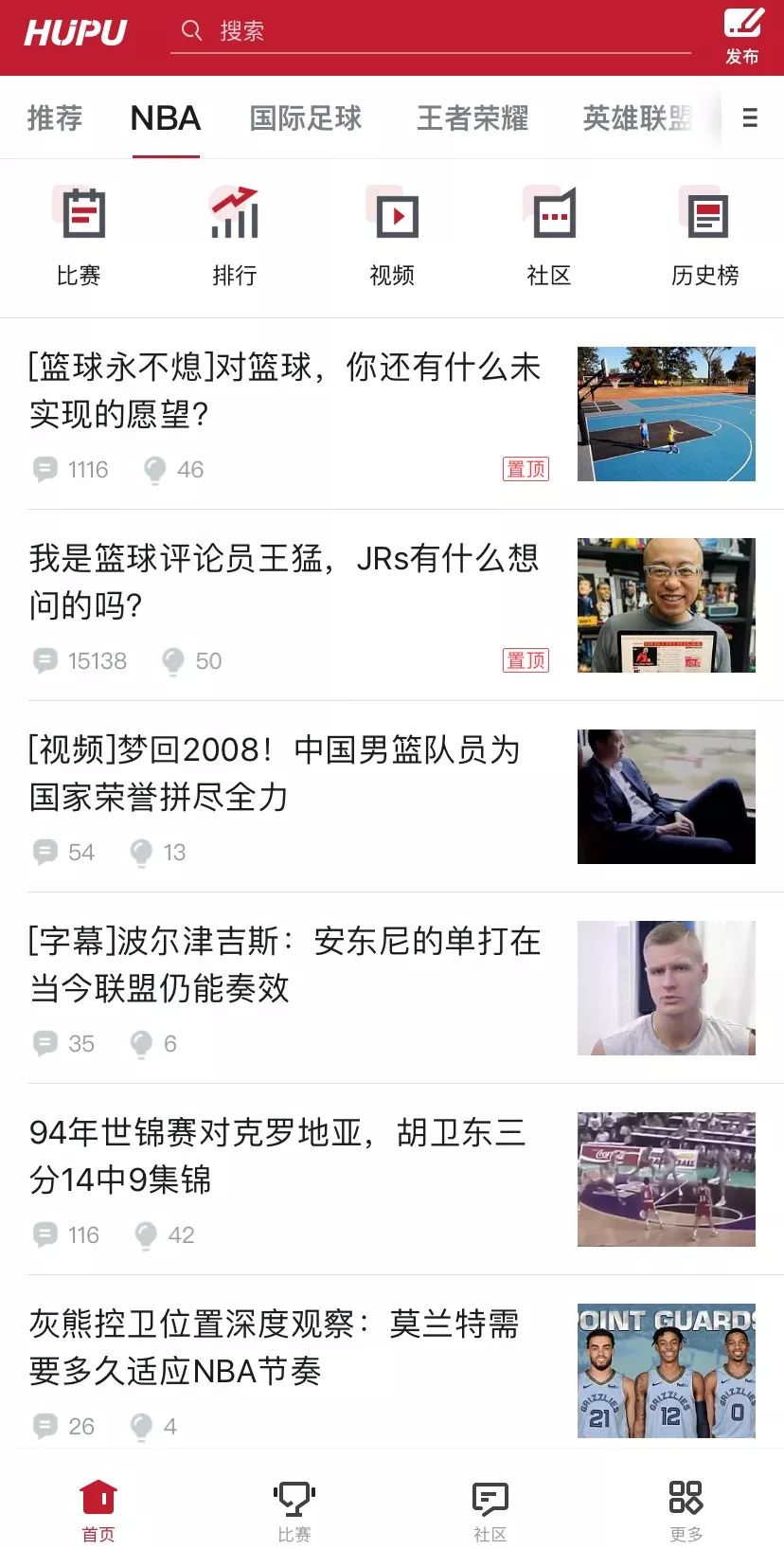Switch to the 国际足球 tab
The width and height of the screenshot is (784, 1549).
(x=305, y=117)
